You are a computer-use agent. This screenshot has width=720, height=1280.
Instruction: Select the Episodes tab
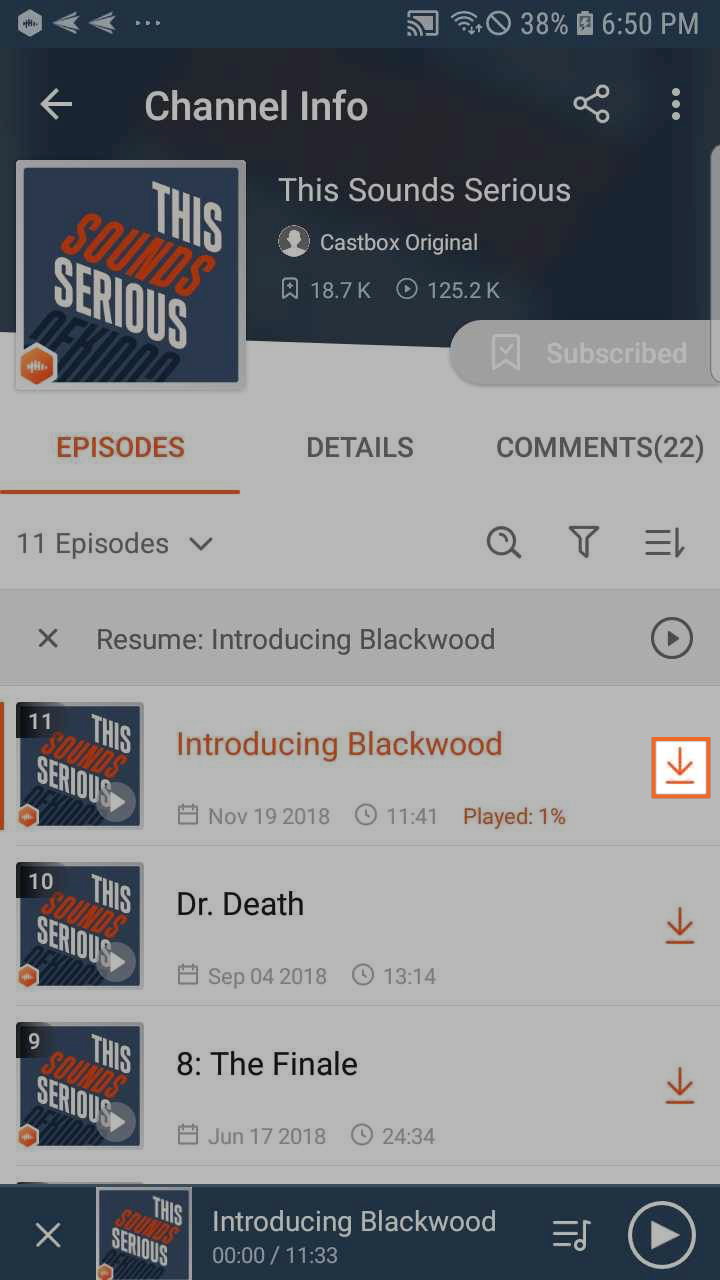[x=120, y=447]
